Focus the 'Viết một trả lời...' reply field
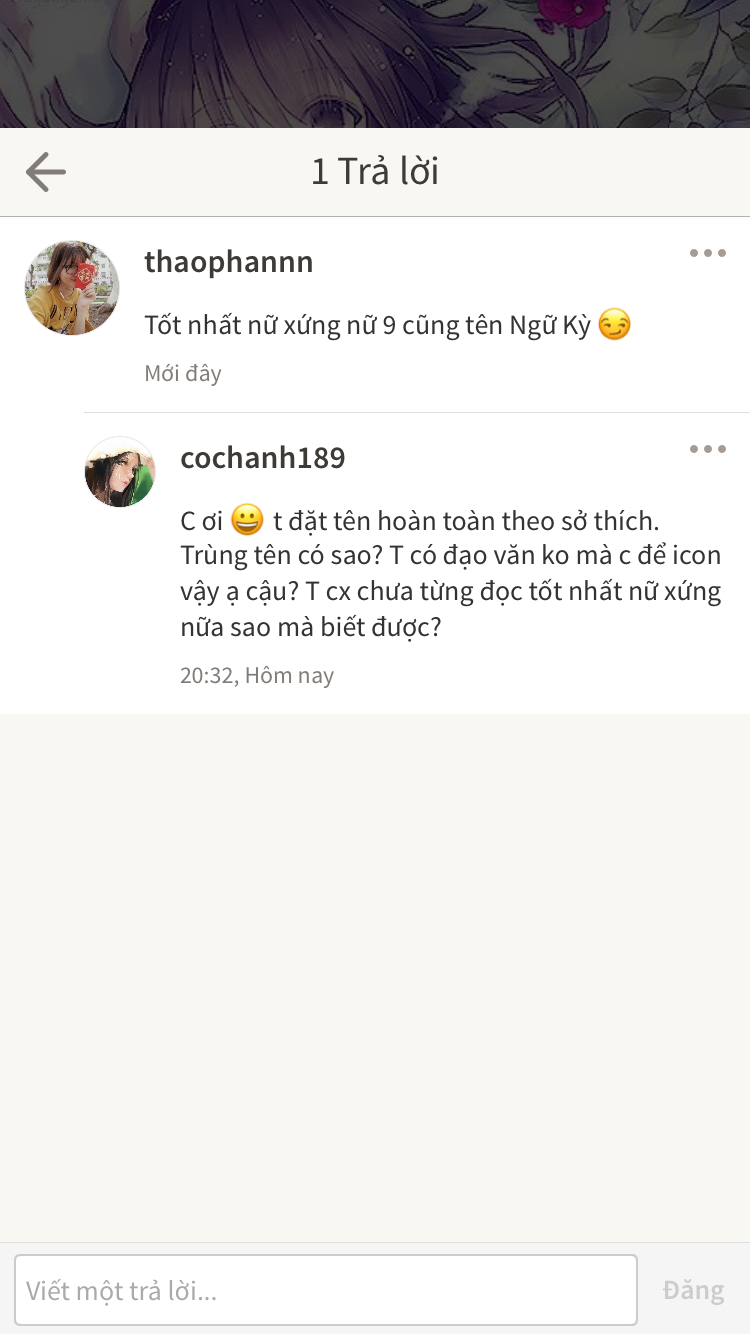750x1334 pixels. (326, 1290)
